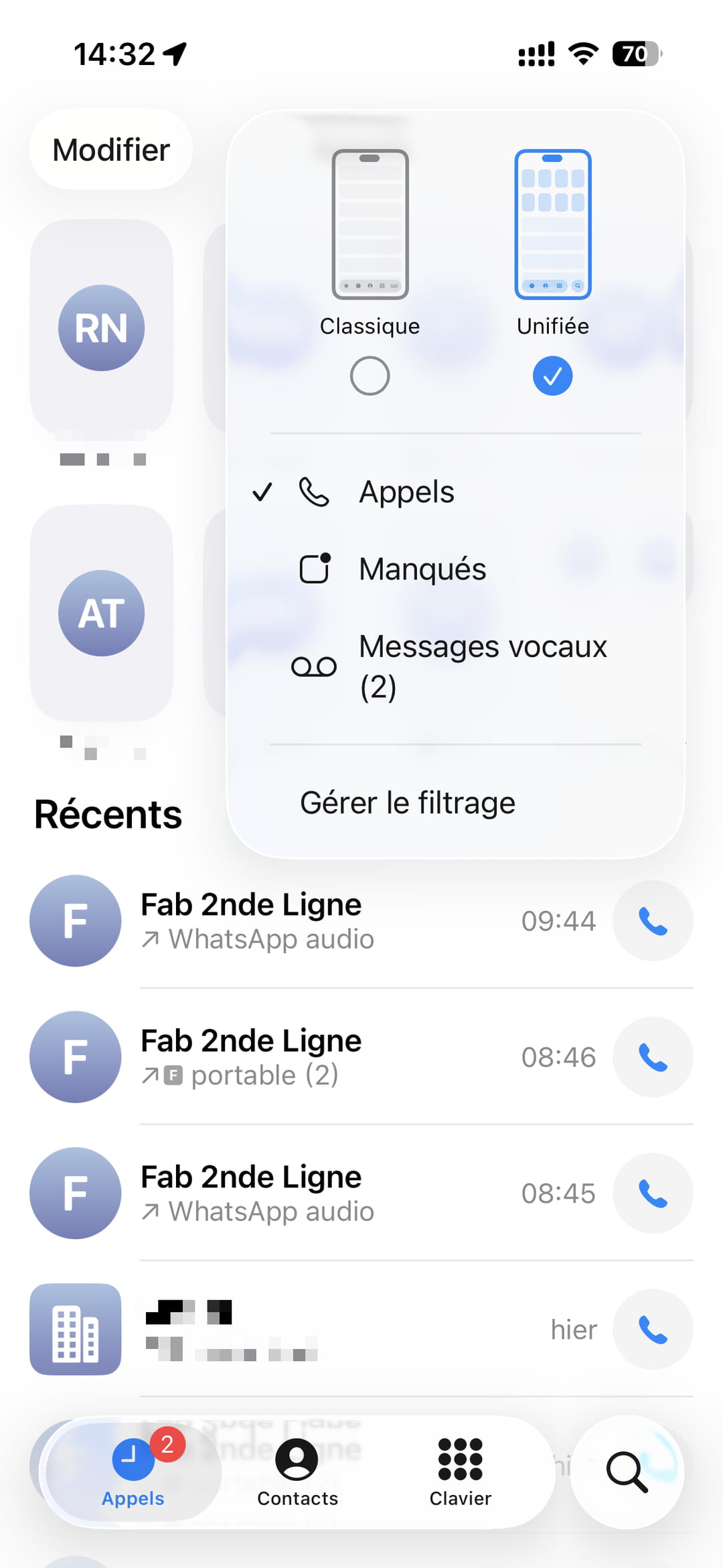
Task: Call back Fab 2nde Ligne from 08:46
Action: tap(653, 1057)
